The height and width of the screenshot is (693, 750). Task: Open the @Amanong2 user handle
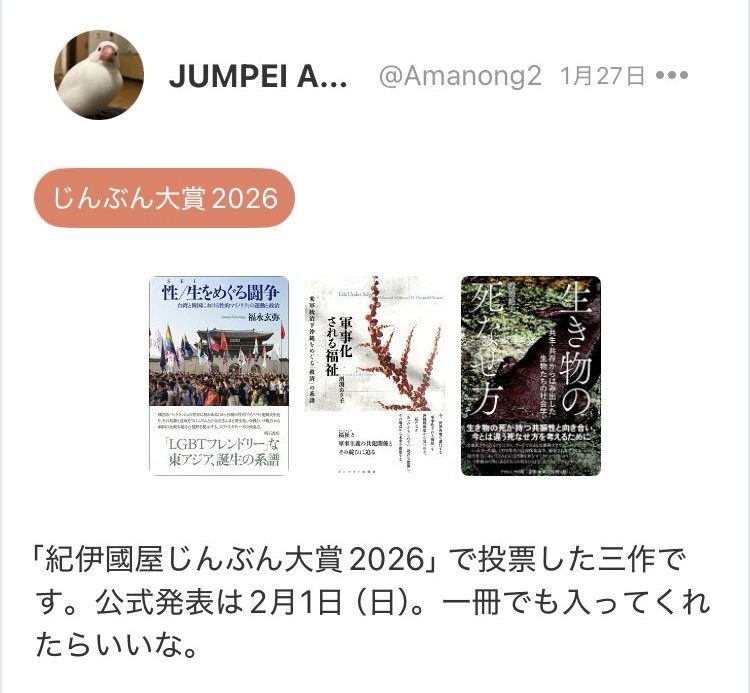(x=460, y=77)
